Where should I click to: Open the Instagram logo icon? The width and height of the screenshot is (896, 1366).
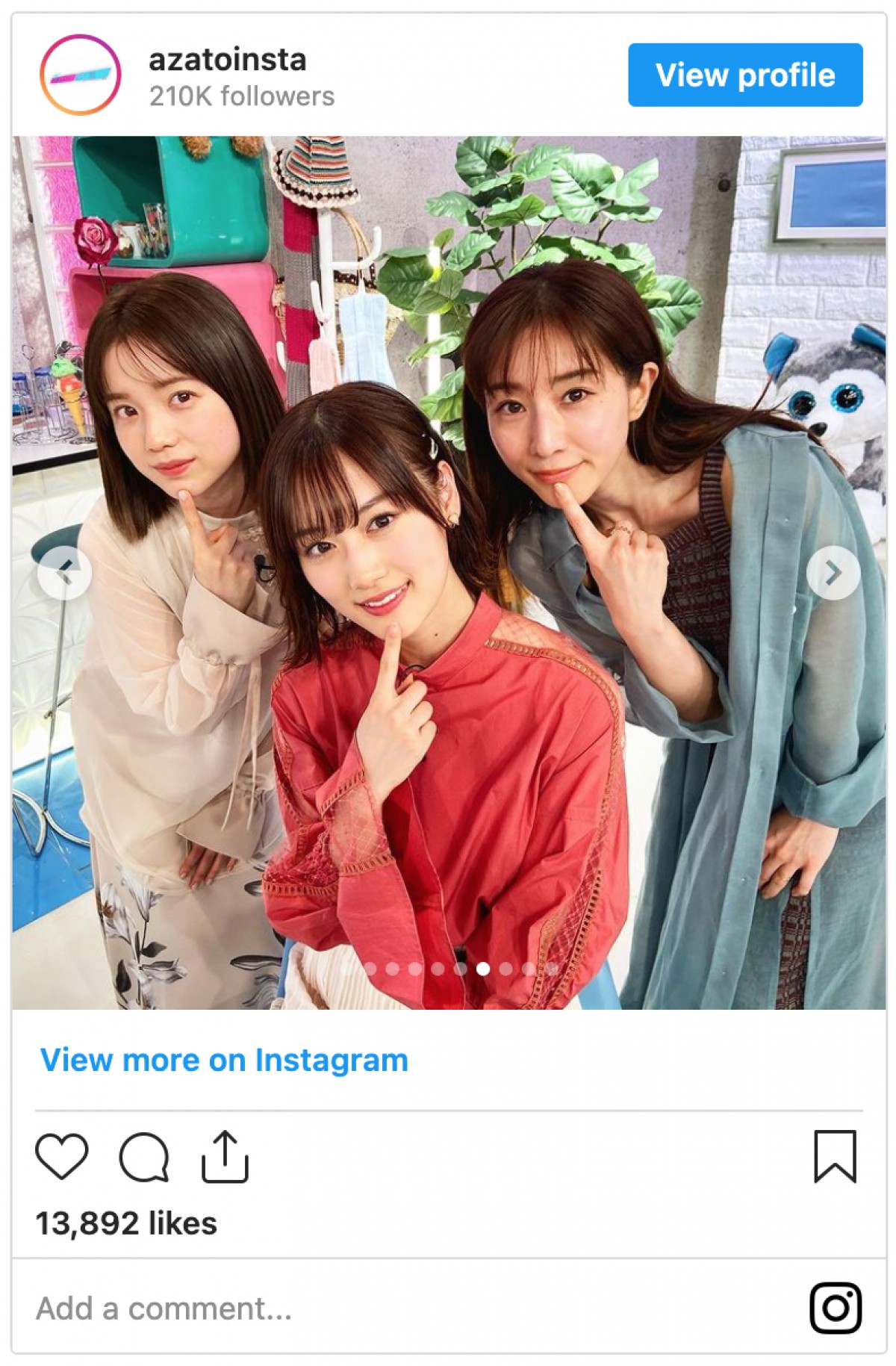pos(836,1308)
